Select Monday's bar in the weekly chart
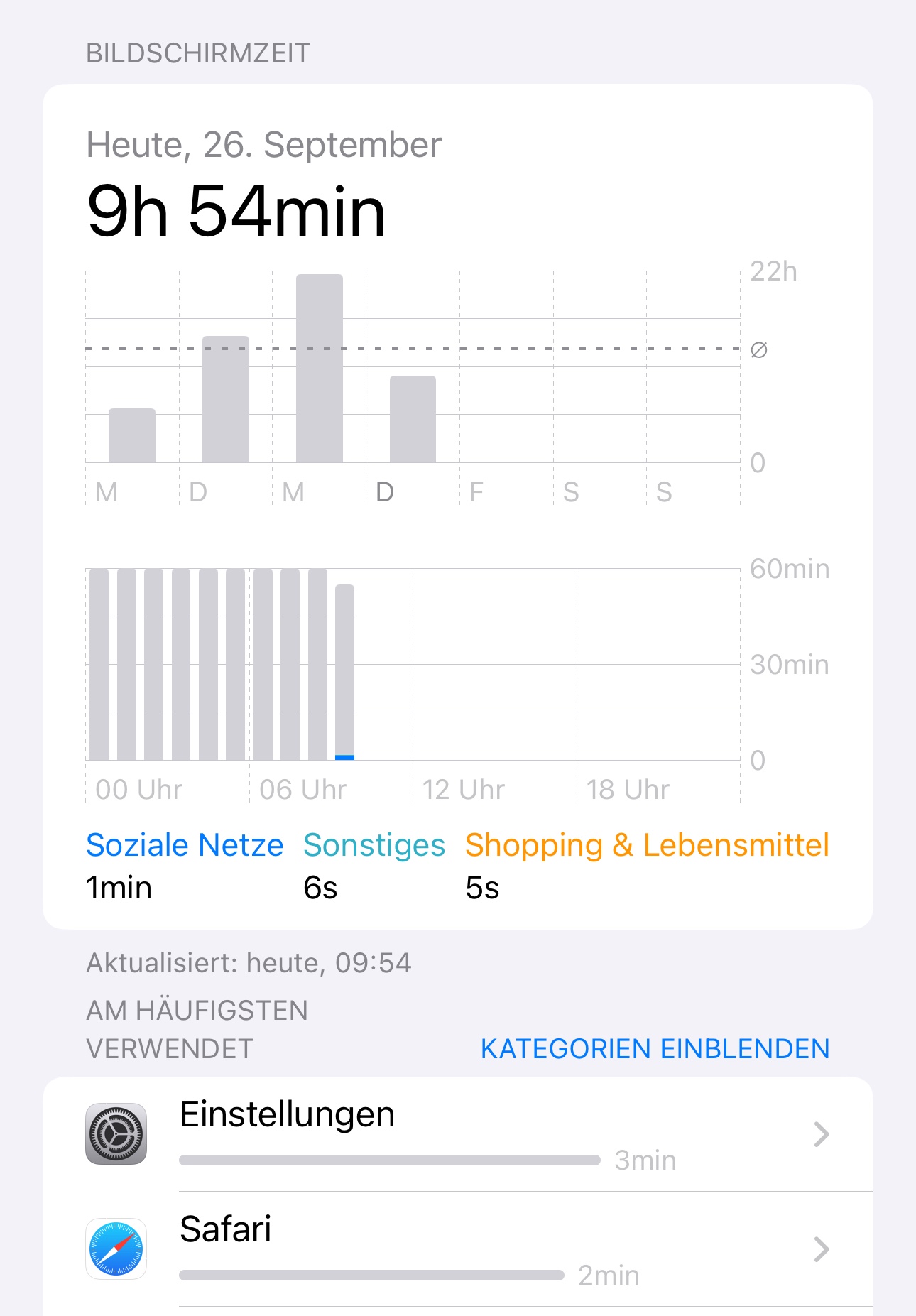 tap(132, 435)
